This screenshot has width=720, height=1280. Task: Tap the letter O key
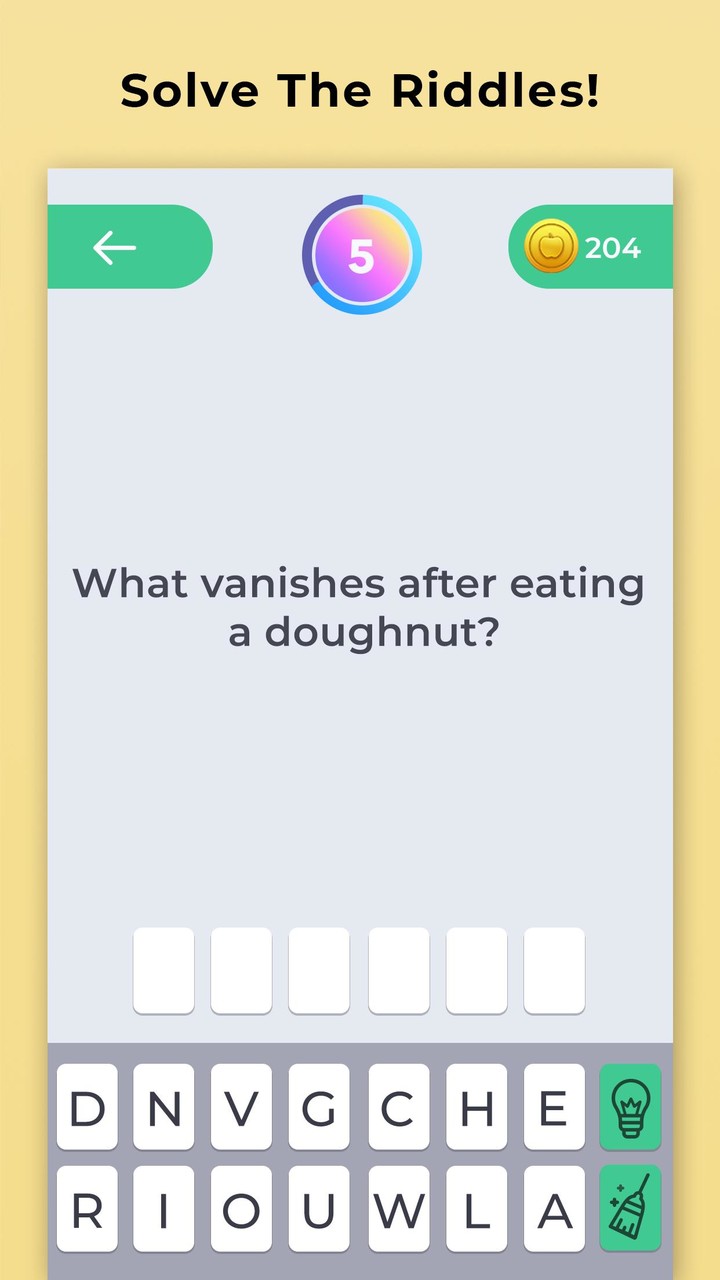[x=243, y=1210]
